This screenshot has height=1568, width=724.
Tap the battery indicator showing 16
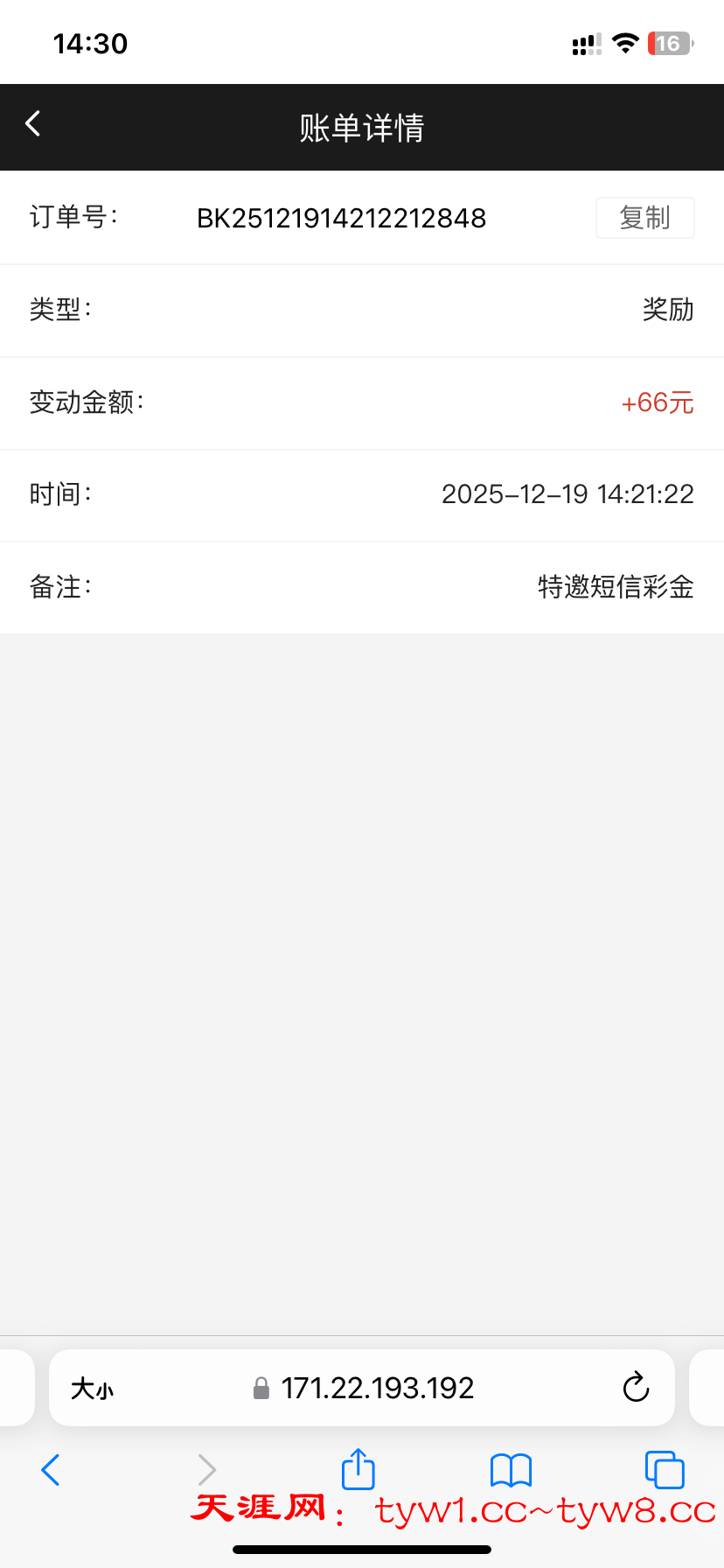(x=669, y=43)
